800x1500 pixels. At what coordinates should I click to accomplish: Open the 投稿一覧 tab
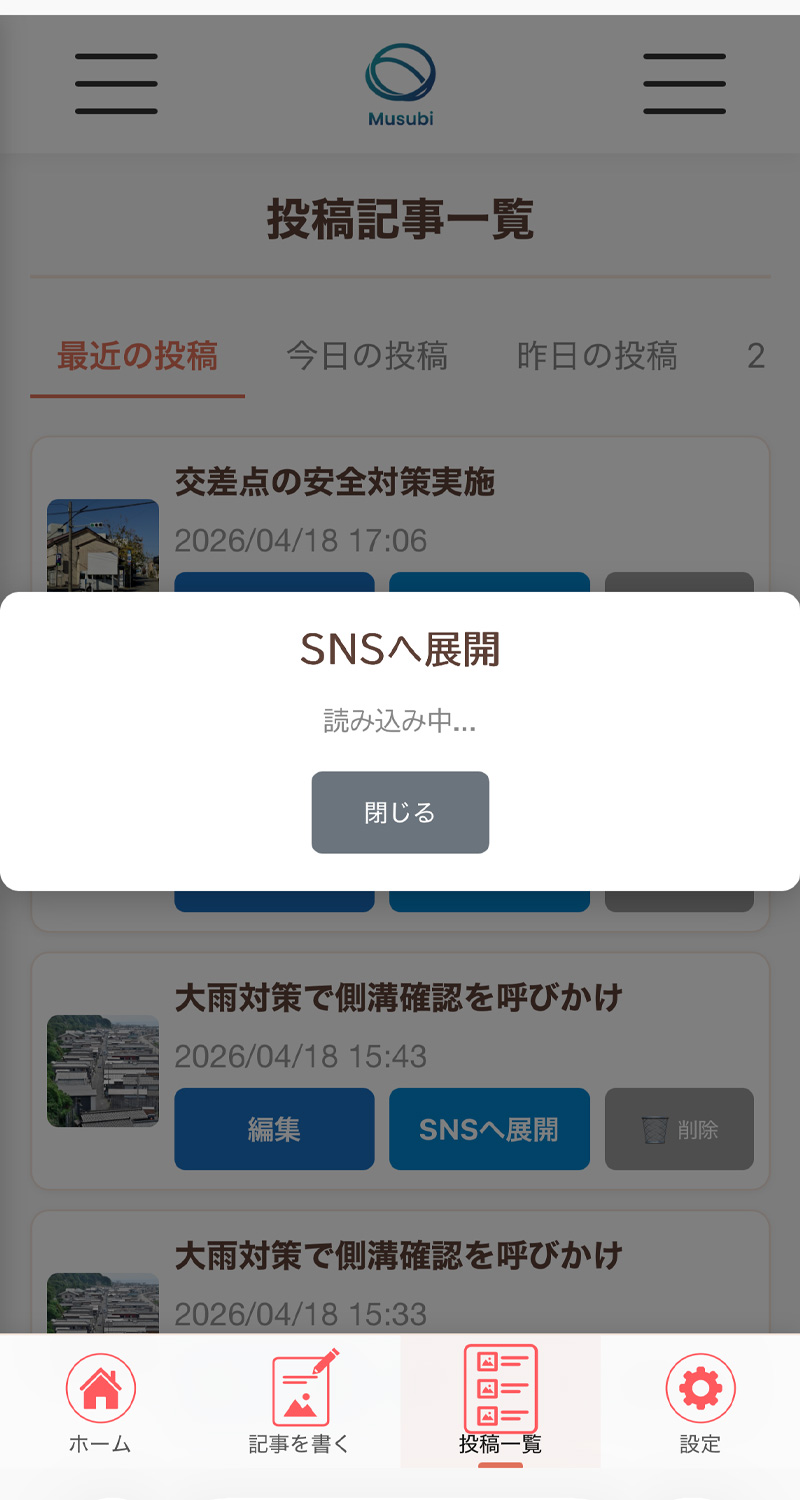(500, 1400)
